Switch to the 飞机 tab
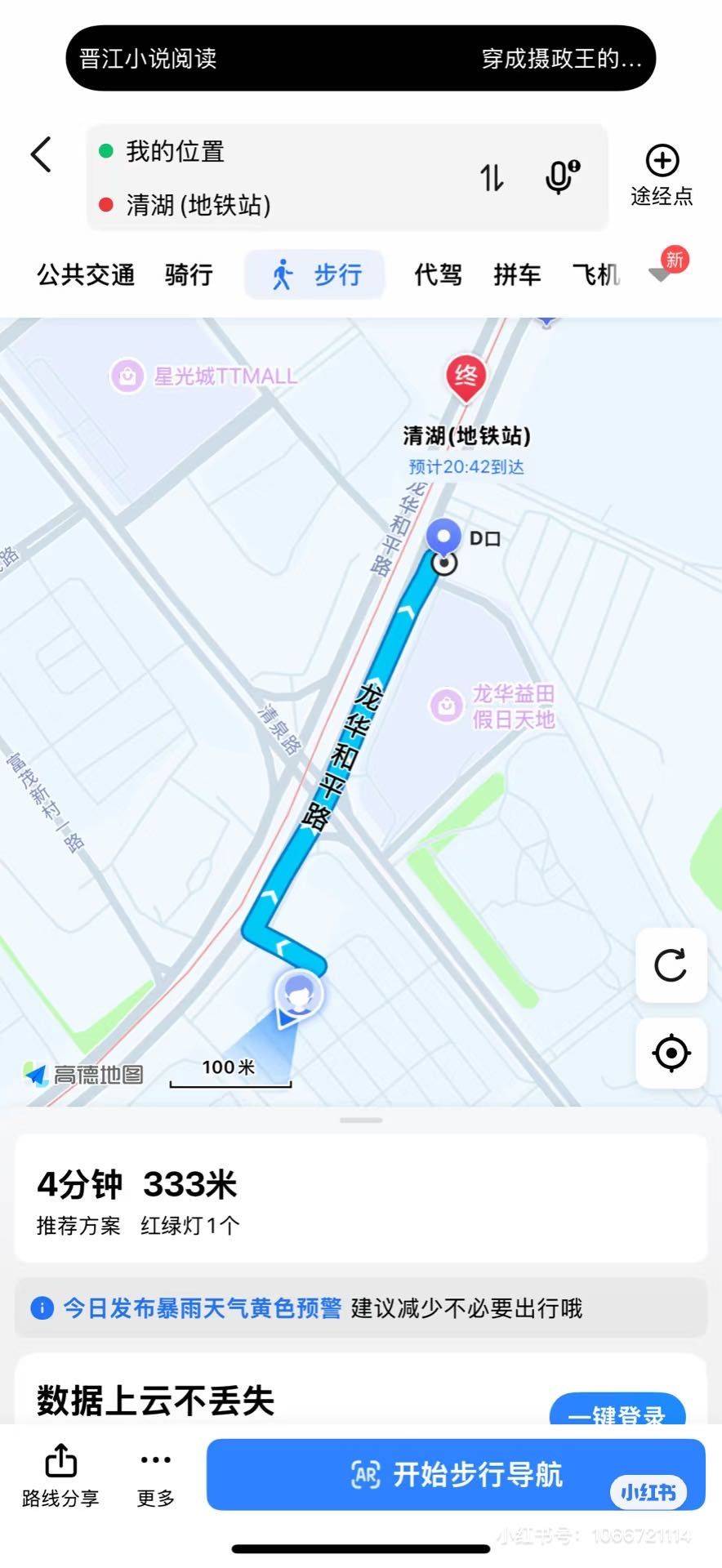The image size is (722, 1568). pyautogui.click(x=595, y=275)
